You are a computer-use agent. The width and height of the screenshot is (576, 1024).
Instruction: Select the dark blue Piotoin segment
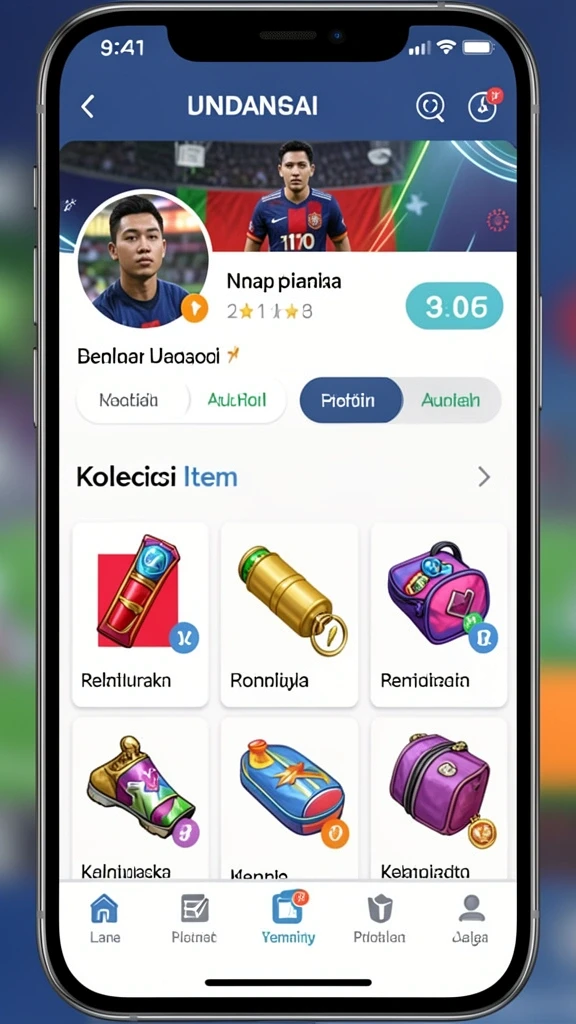tap(351, 400)
